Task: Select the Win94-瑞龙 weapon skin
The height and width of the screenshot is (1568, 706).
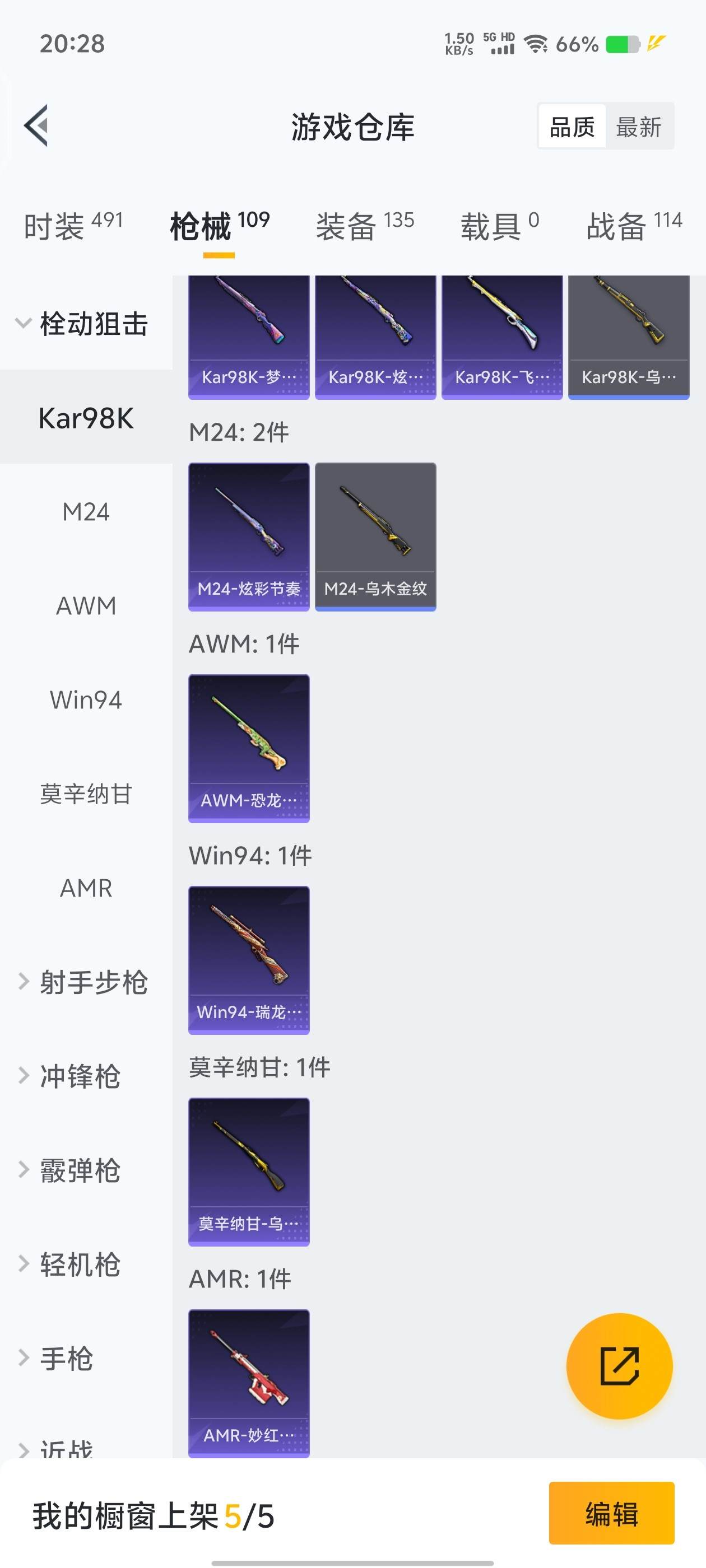Action: click(x=249, y=960)
